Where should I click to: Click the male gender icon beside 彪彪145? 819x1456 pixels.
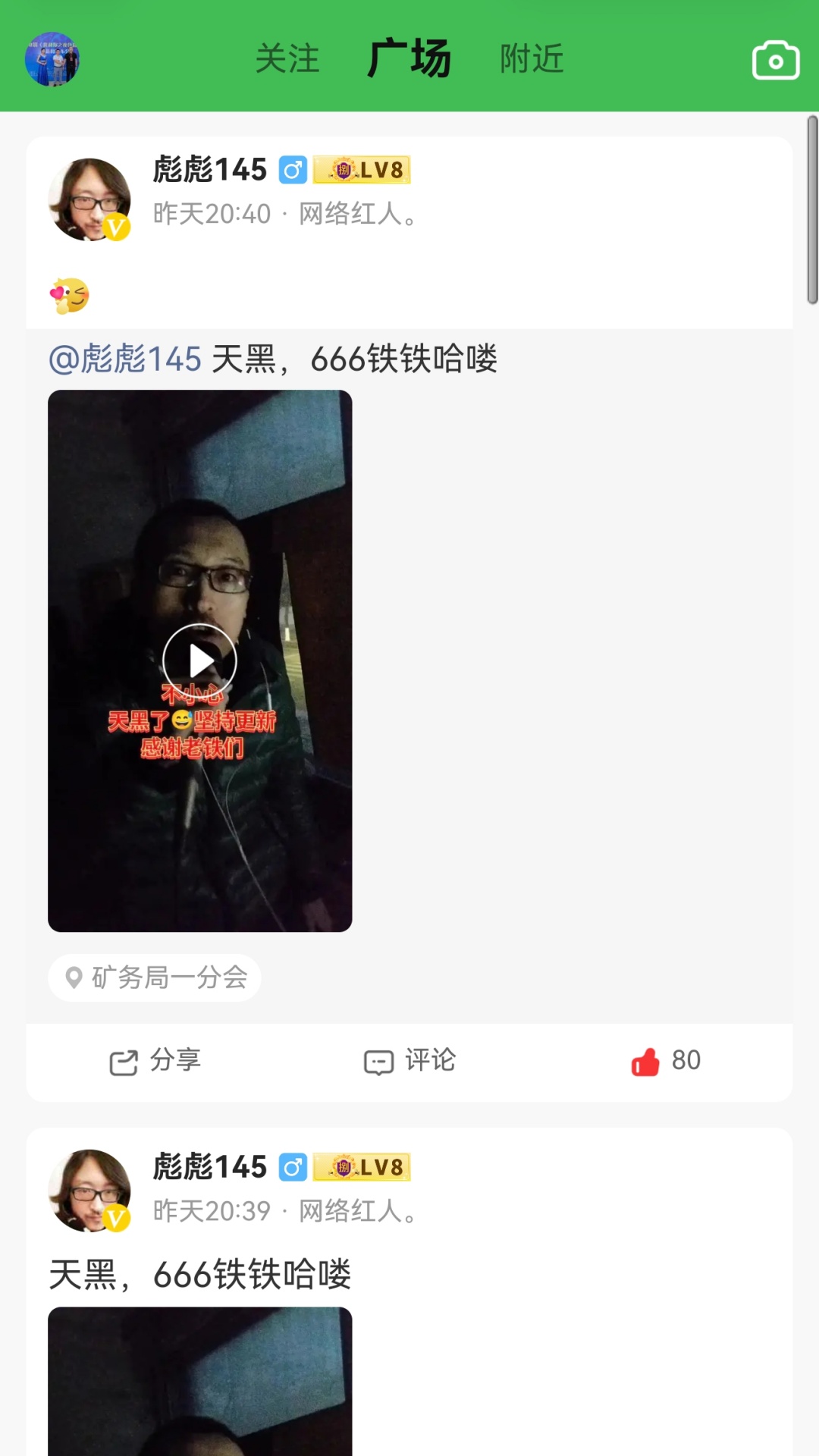(x=295, y=168)
